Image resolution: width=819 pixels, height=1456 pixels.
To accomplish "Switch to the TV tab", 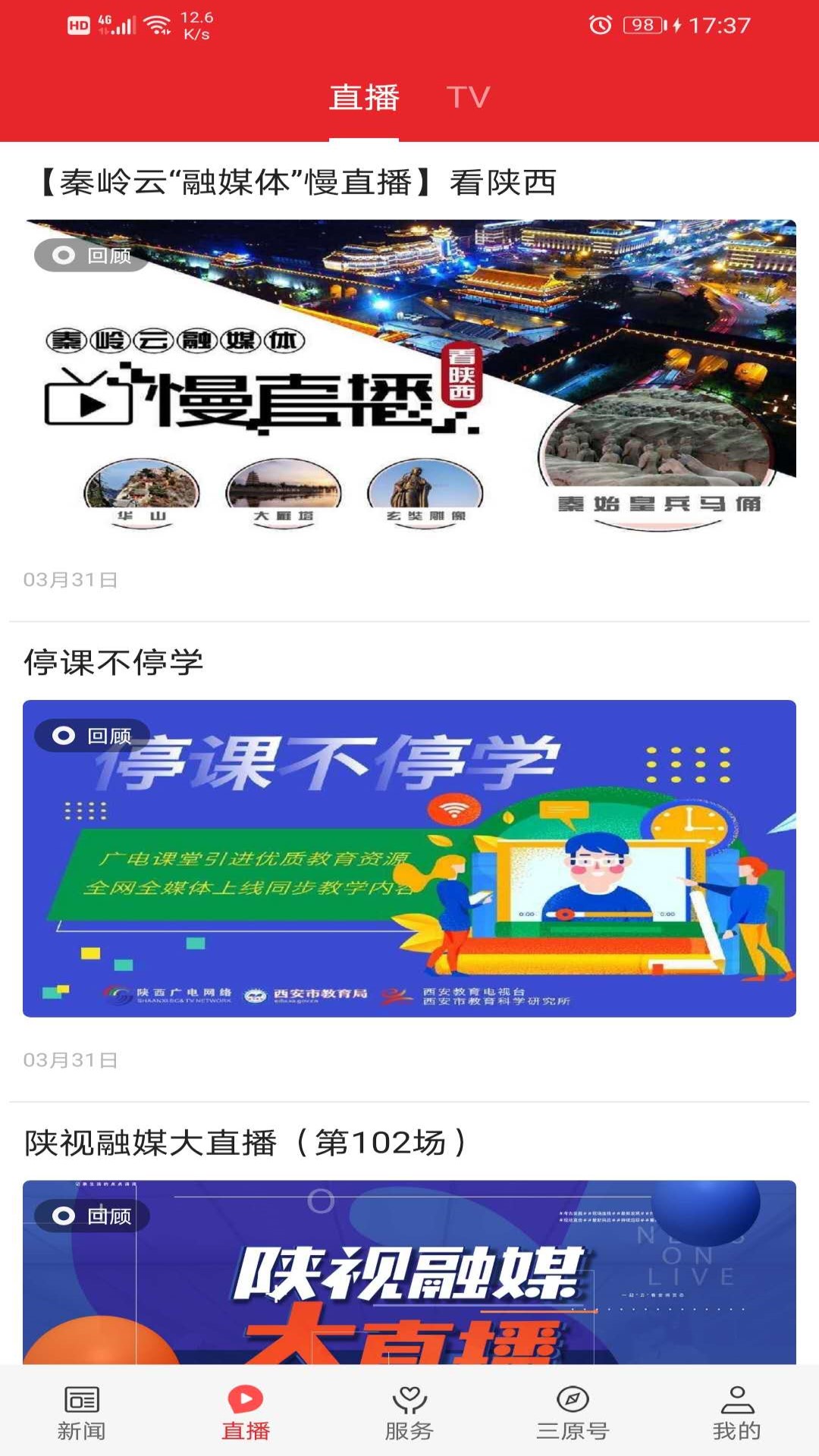I will [x=468, y=97].
